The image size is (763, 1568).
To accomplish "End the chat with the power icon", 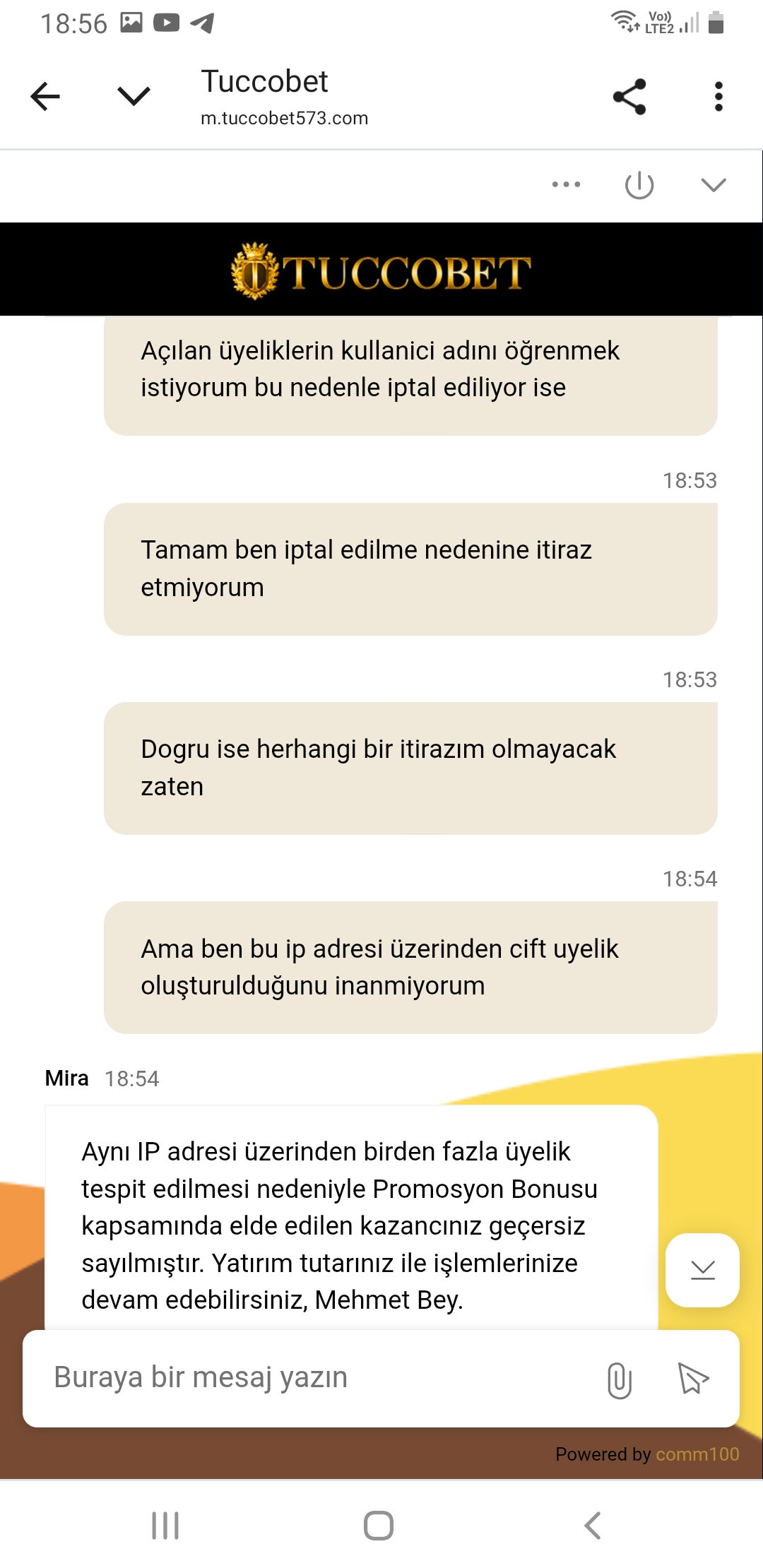I will (639, 185).
